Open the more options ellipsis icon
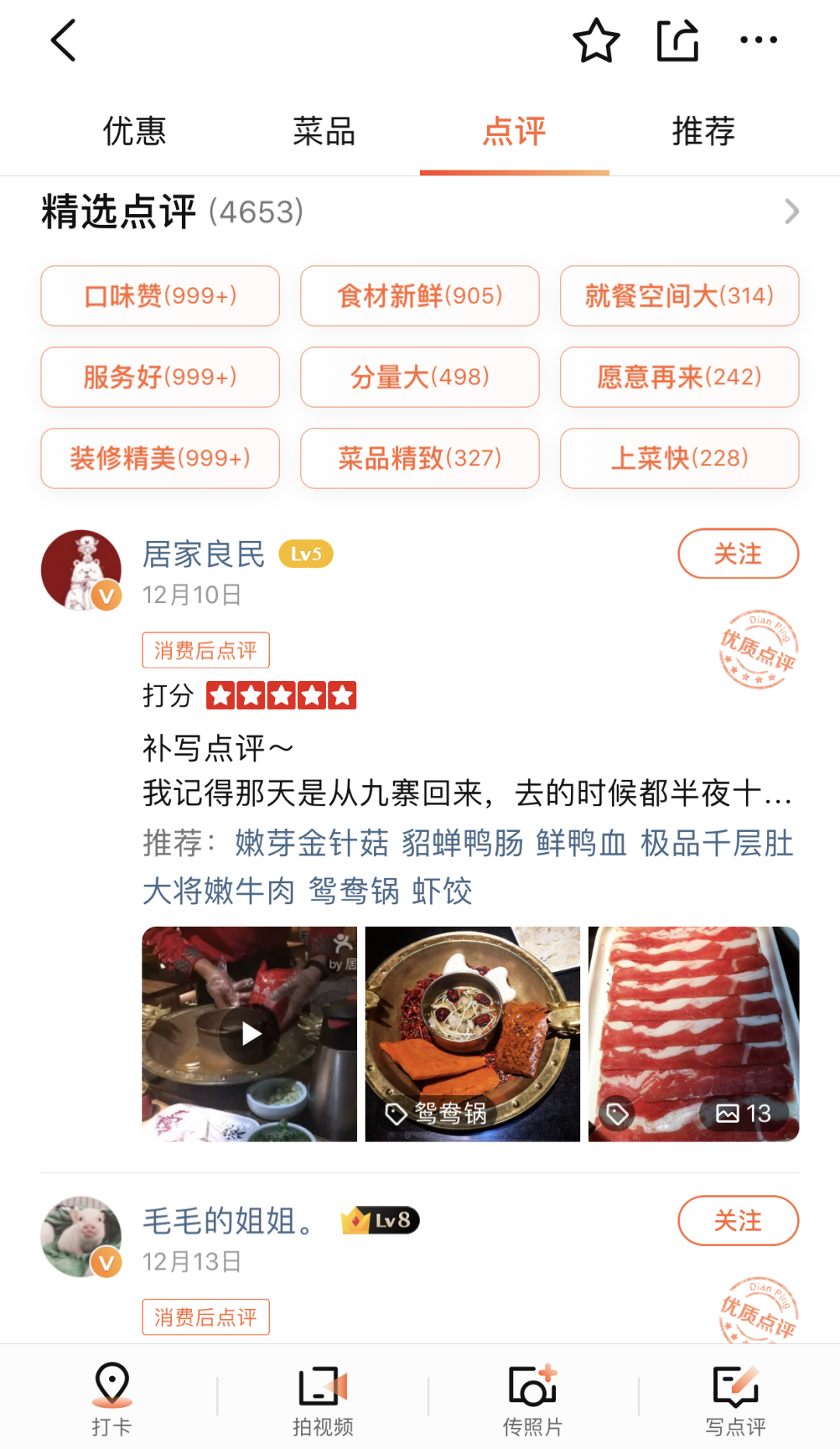Viewport: 840px width, 1449px height. (x=758, y=39)
